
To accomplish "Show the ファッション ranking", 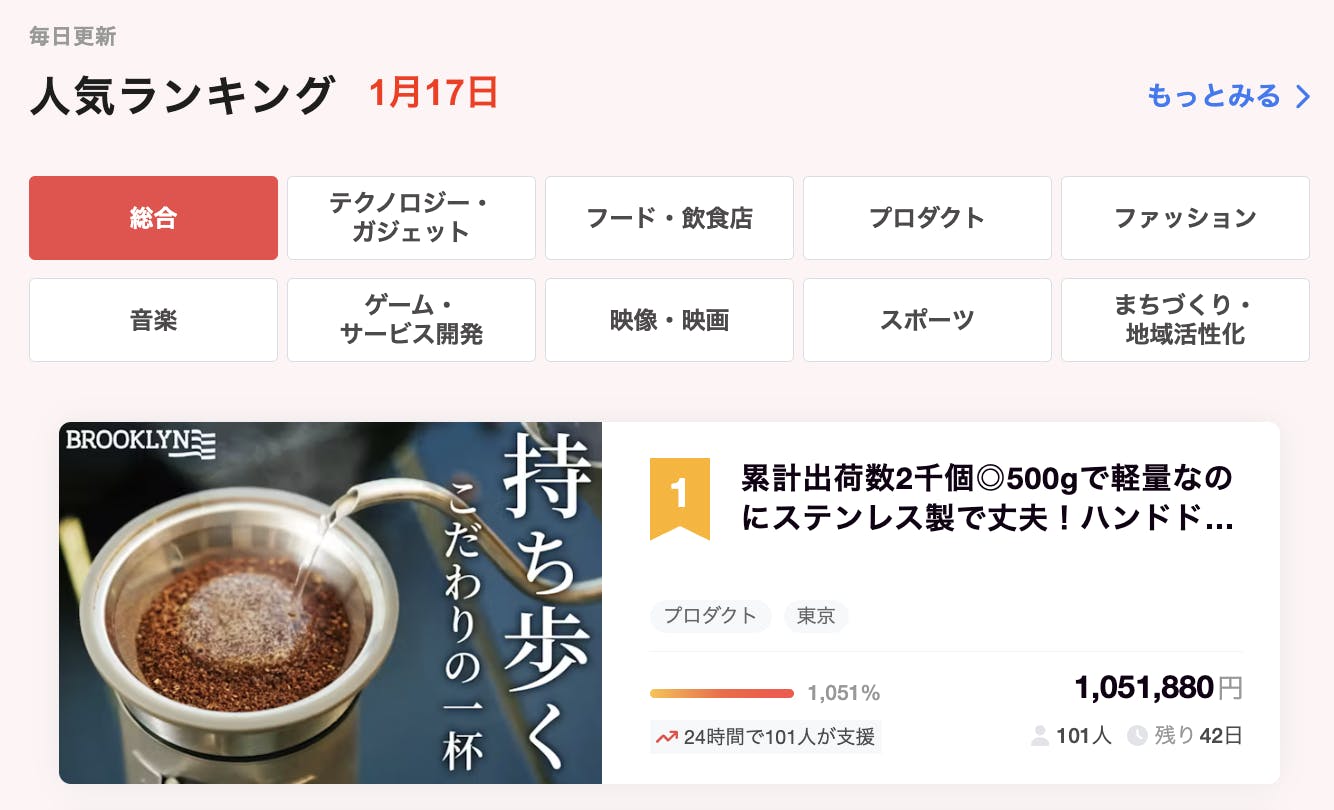I will [1185, 218].
